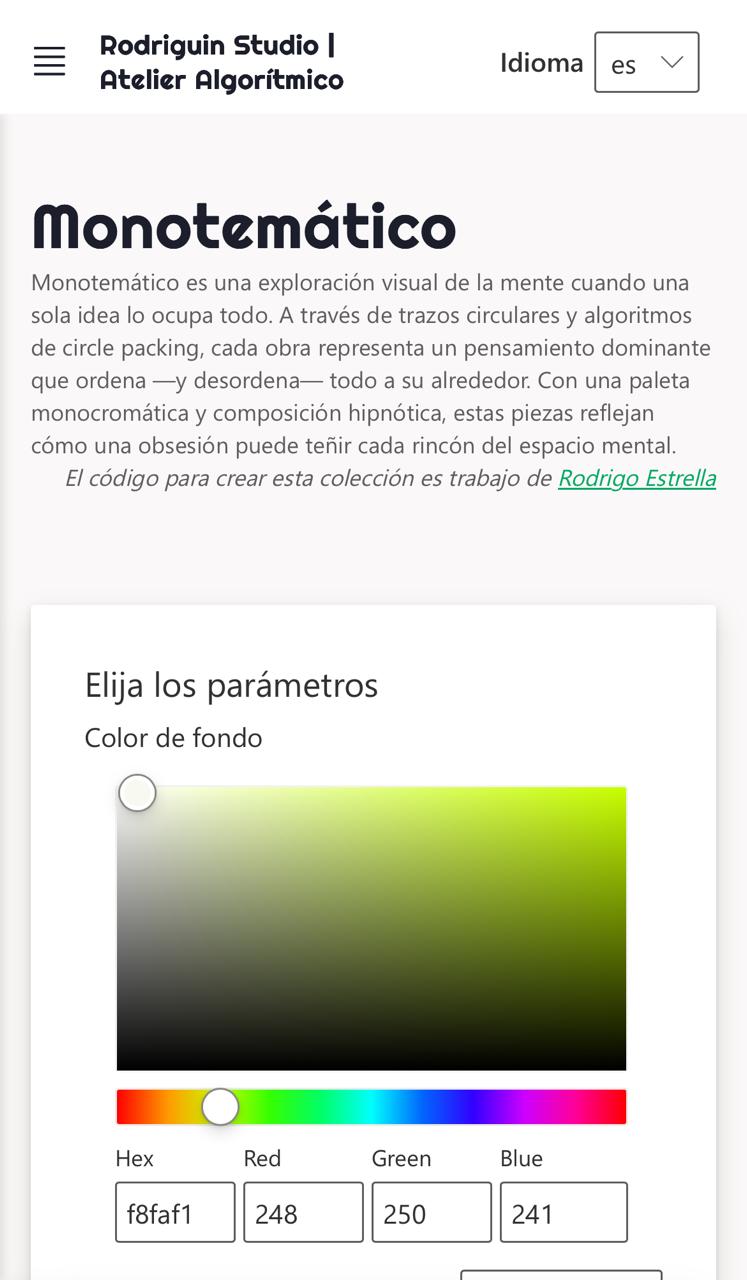This screenshot has height=1280, width=747.
Task: Pick a shade in the color gradient area
Action: 371,929
